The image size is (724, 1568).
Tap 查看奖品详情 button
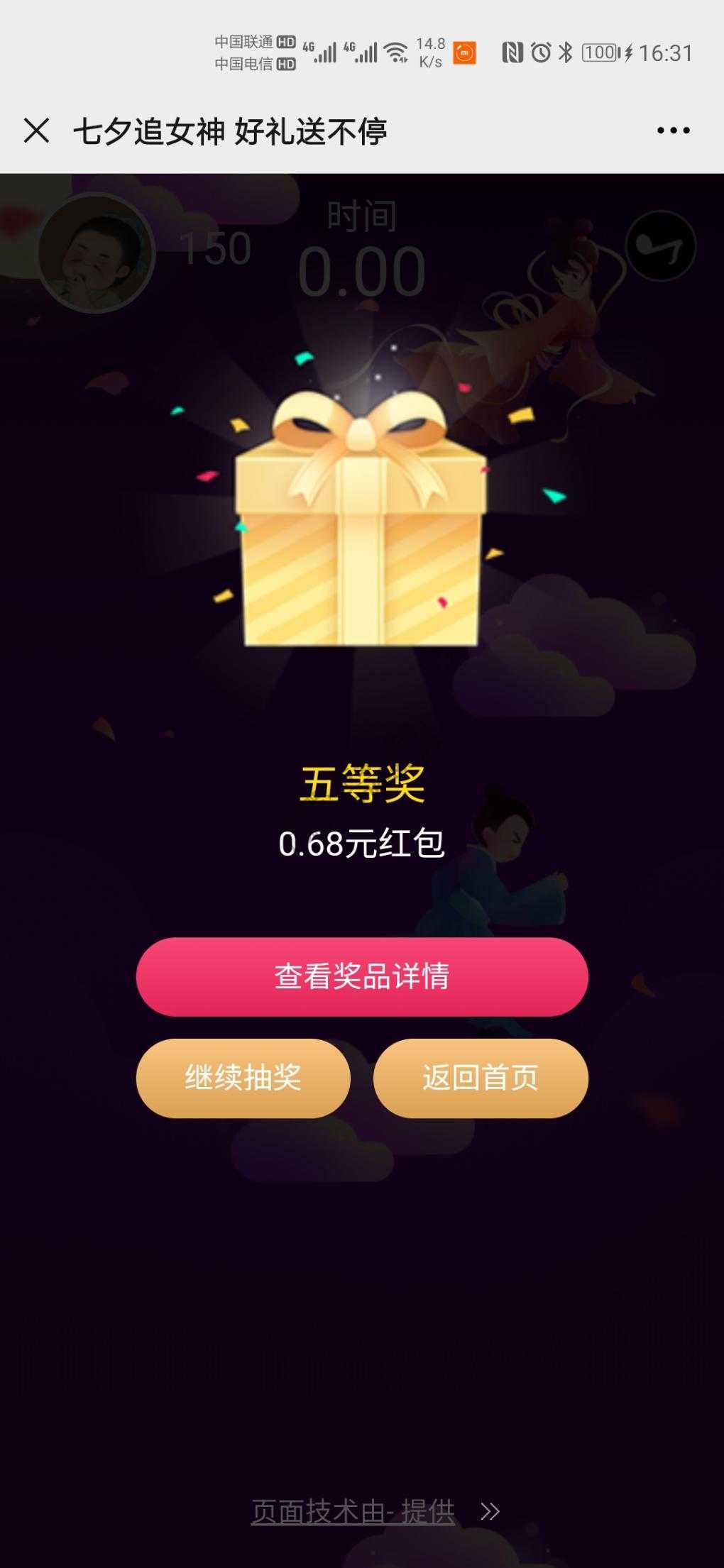[x=362, y=976]
